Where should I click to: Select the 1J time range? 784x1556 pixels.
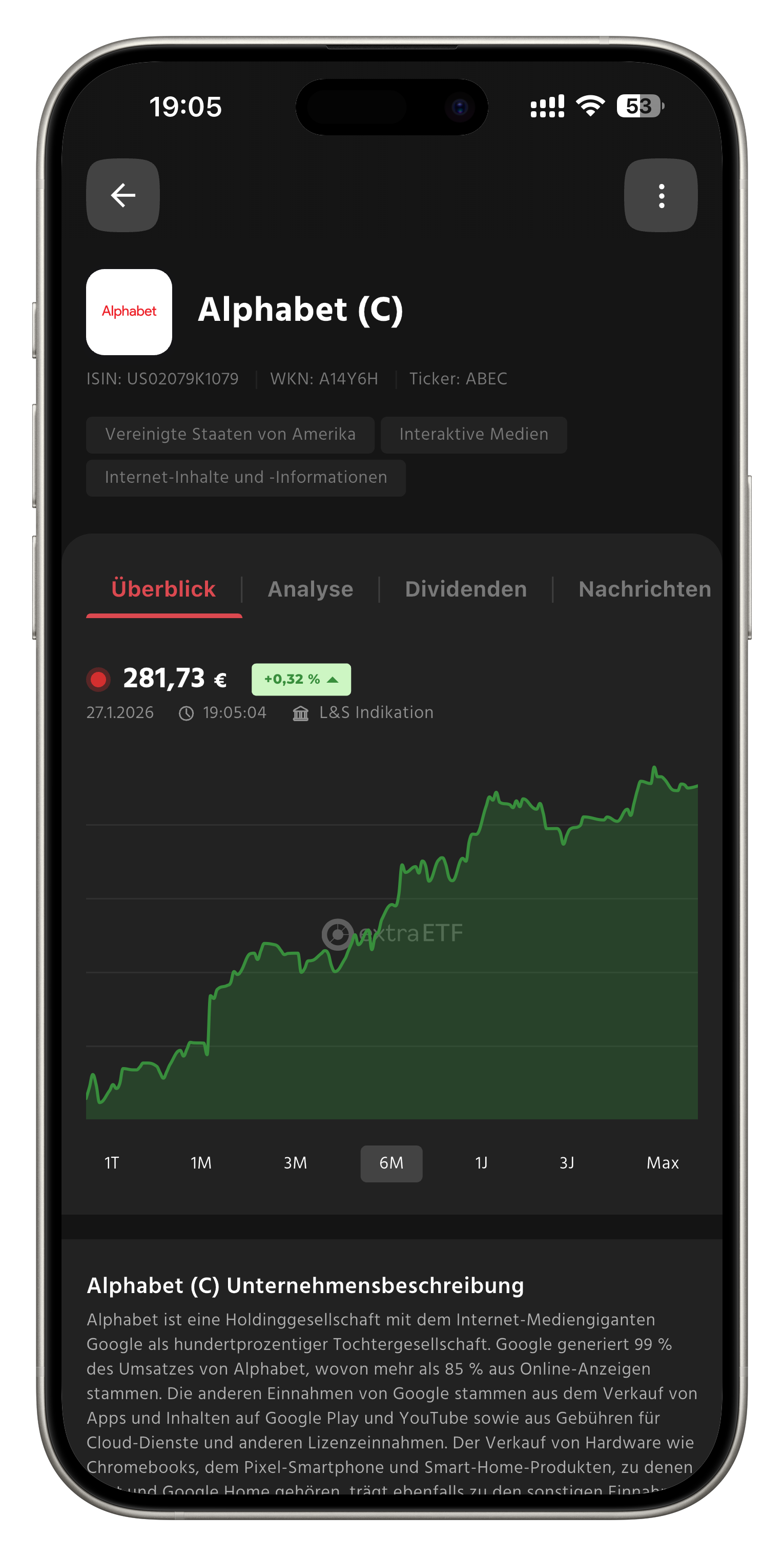[x=481, y=1163]
